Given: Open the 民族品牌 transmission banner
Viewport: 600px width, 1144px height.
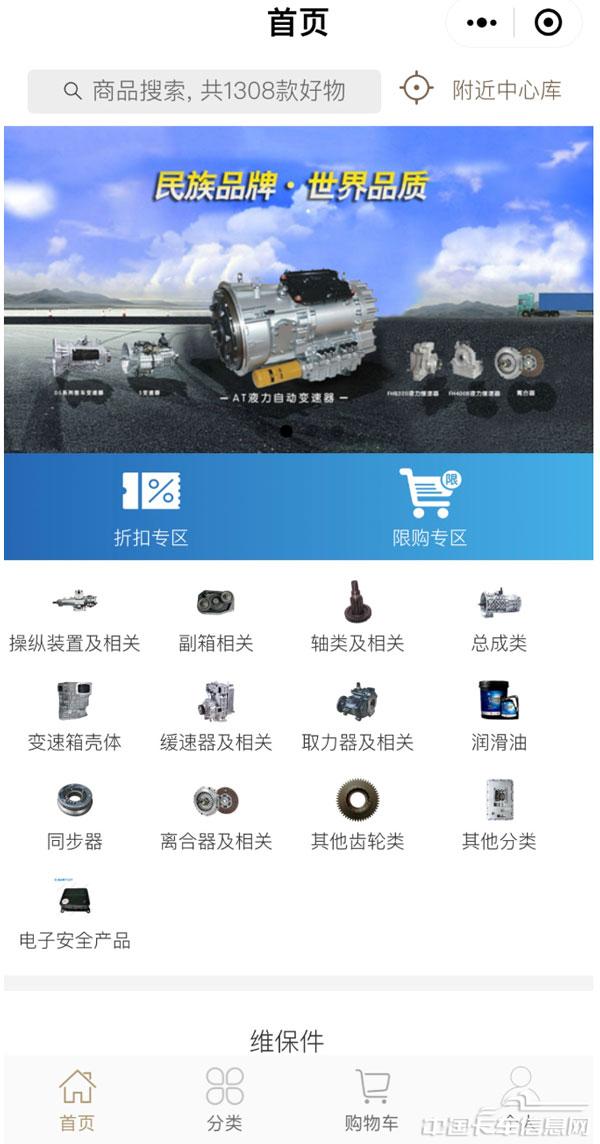Looking at the screenshot, I should coord(298,289).
